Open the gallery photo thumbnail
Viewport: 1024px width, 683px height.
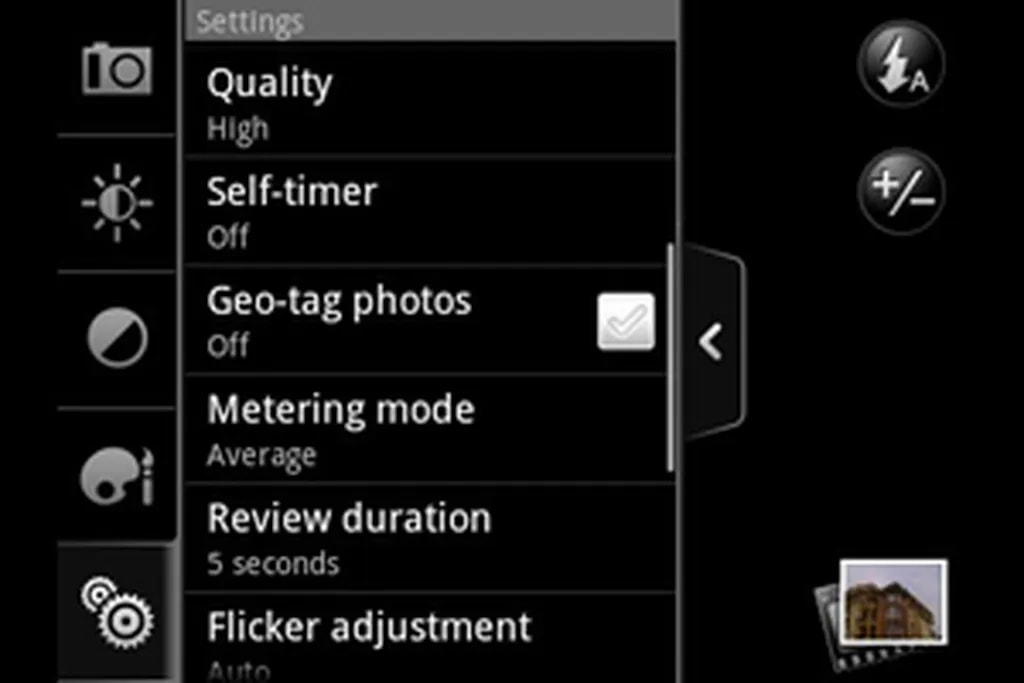(890, 604)
